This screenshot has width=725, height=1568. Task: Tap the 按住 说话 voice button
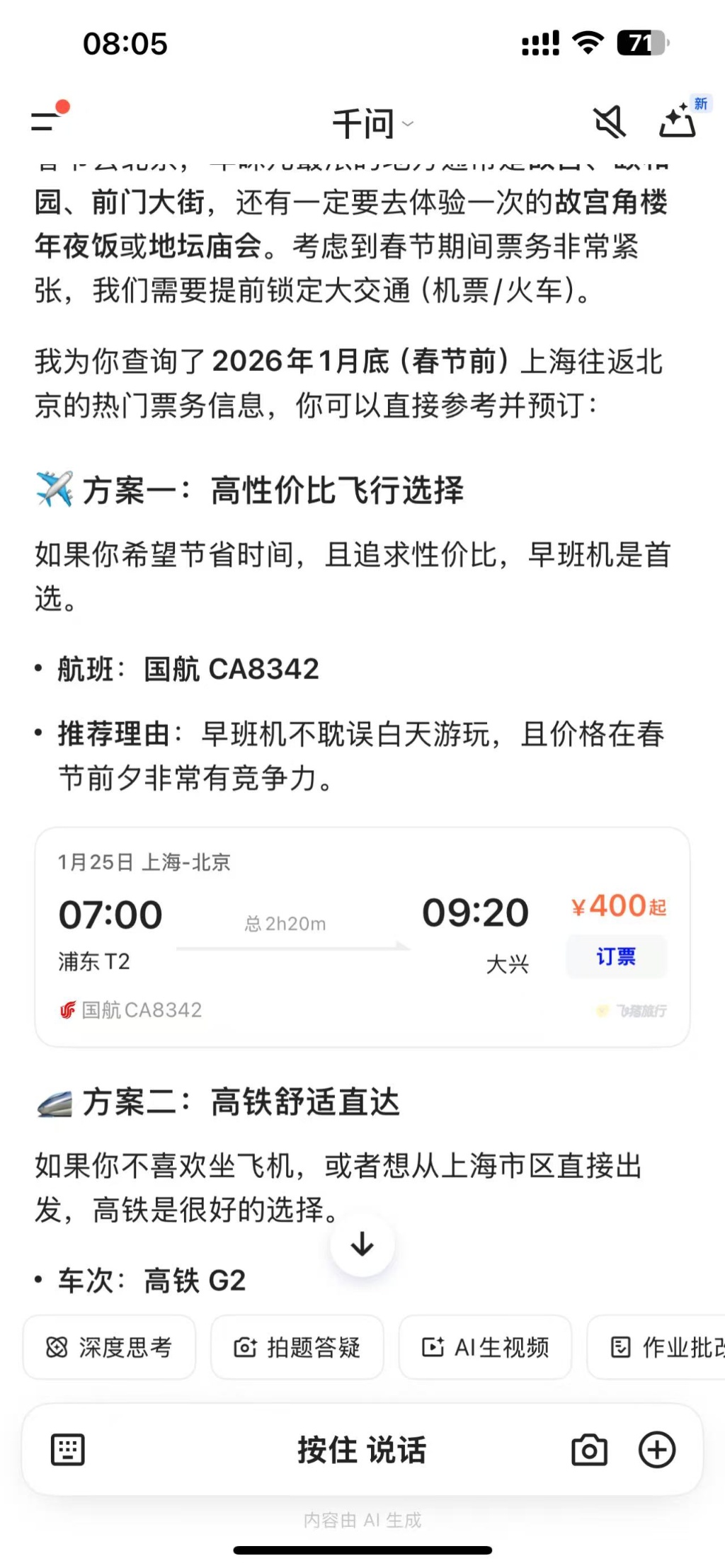(x=362, y=1449)
